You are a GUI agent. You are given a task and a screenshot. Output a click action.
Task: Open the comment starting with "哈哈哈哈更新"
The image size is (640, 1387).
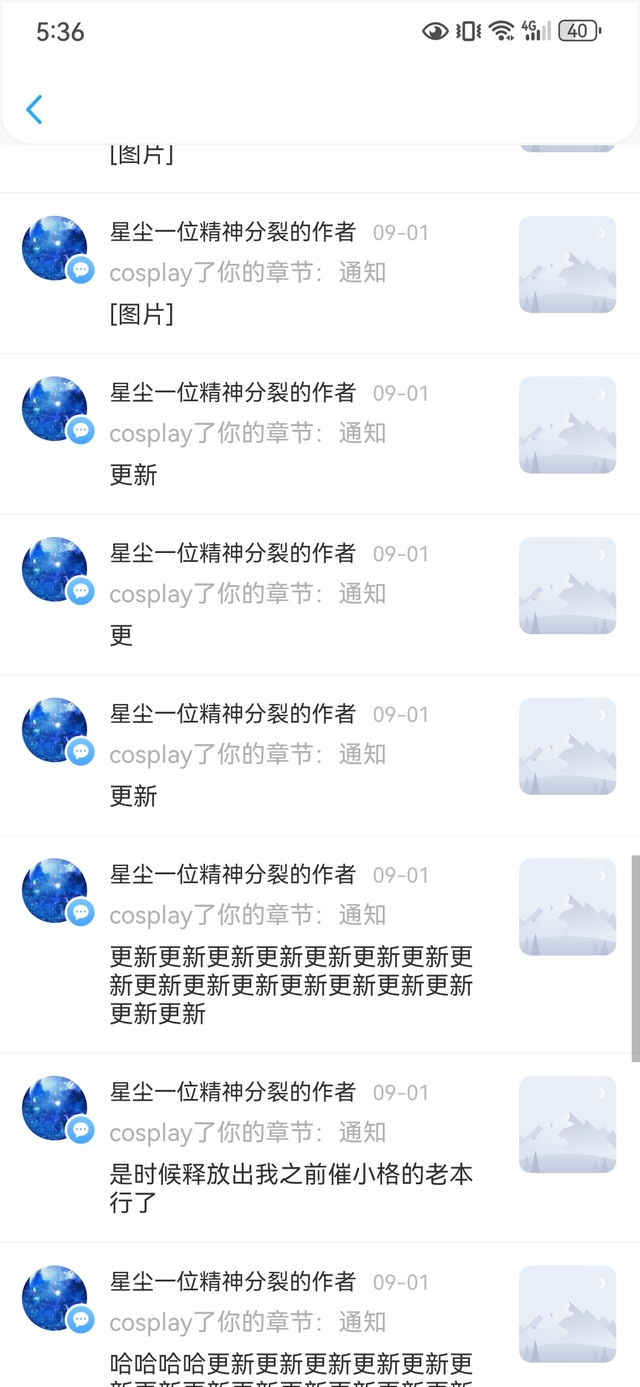pos(290,1366)
